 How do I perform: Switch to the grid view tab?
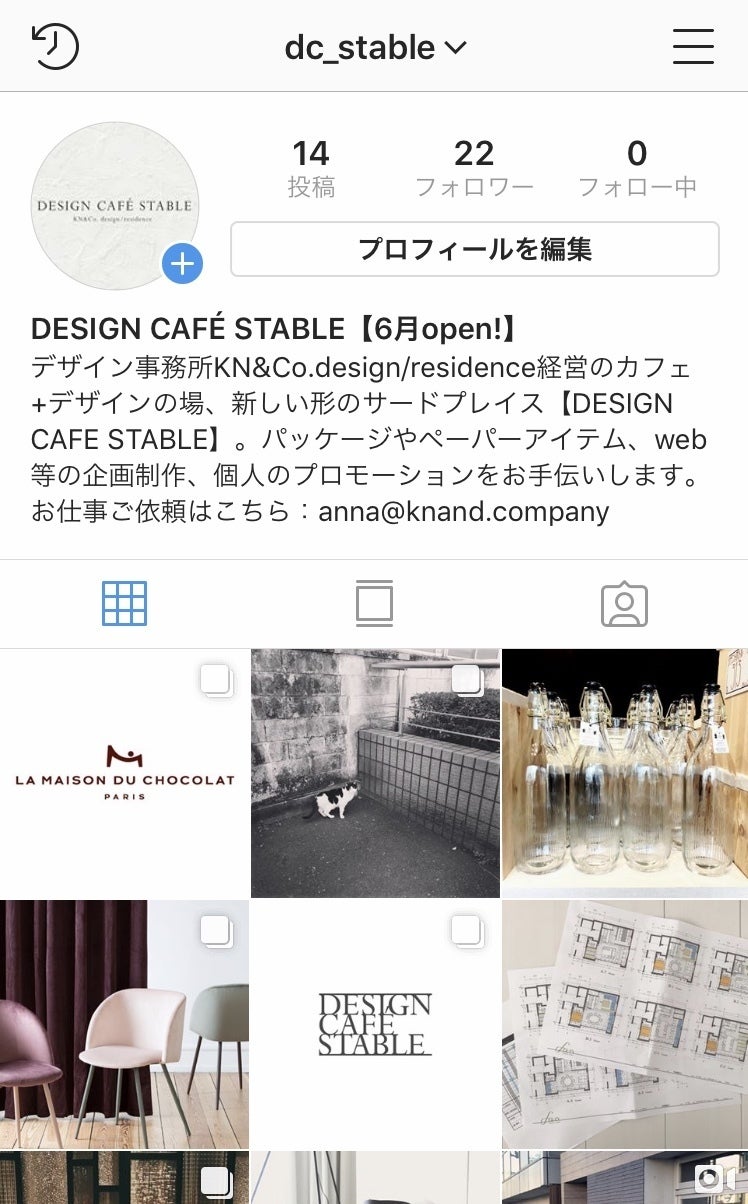click(x=124, y=604)
